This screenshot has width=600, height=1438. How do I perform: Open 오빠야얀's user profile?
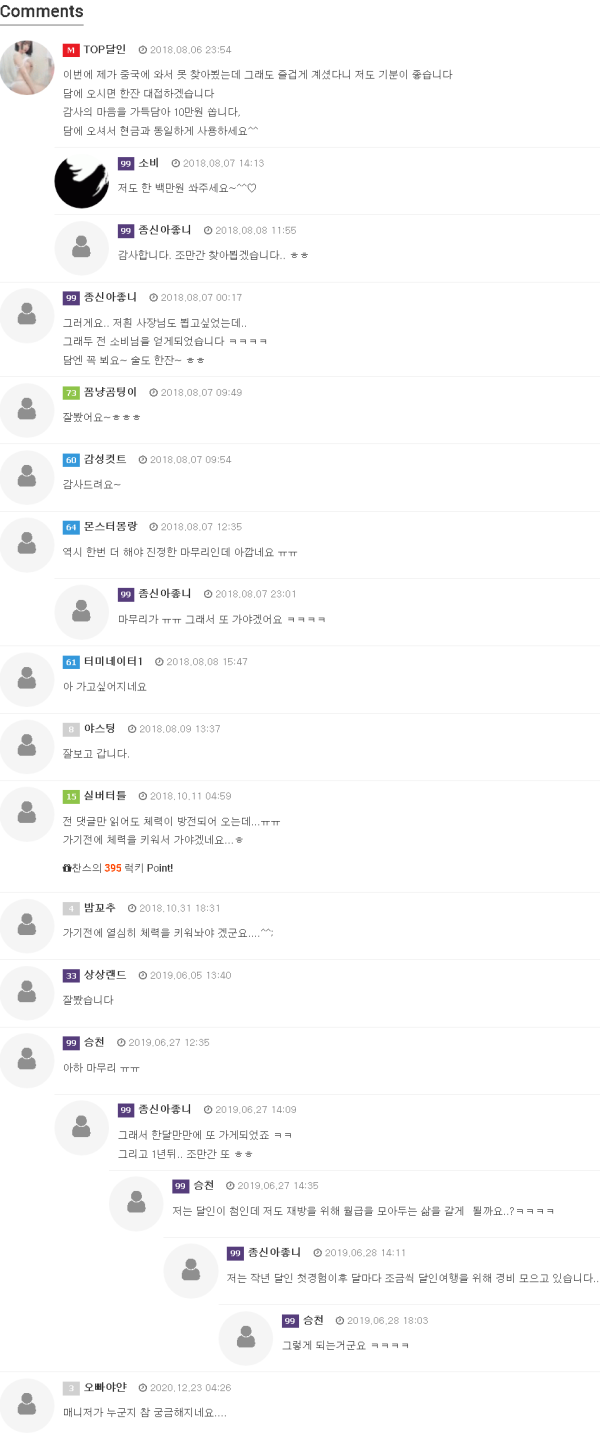click(105, 1387)
